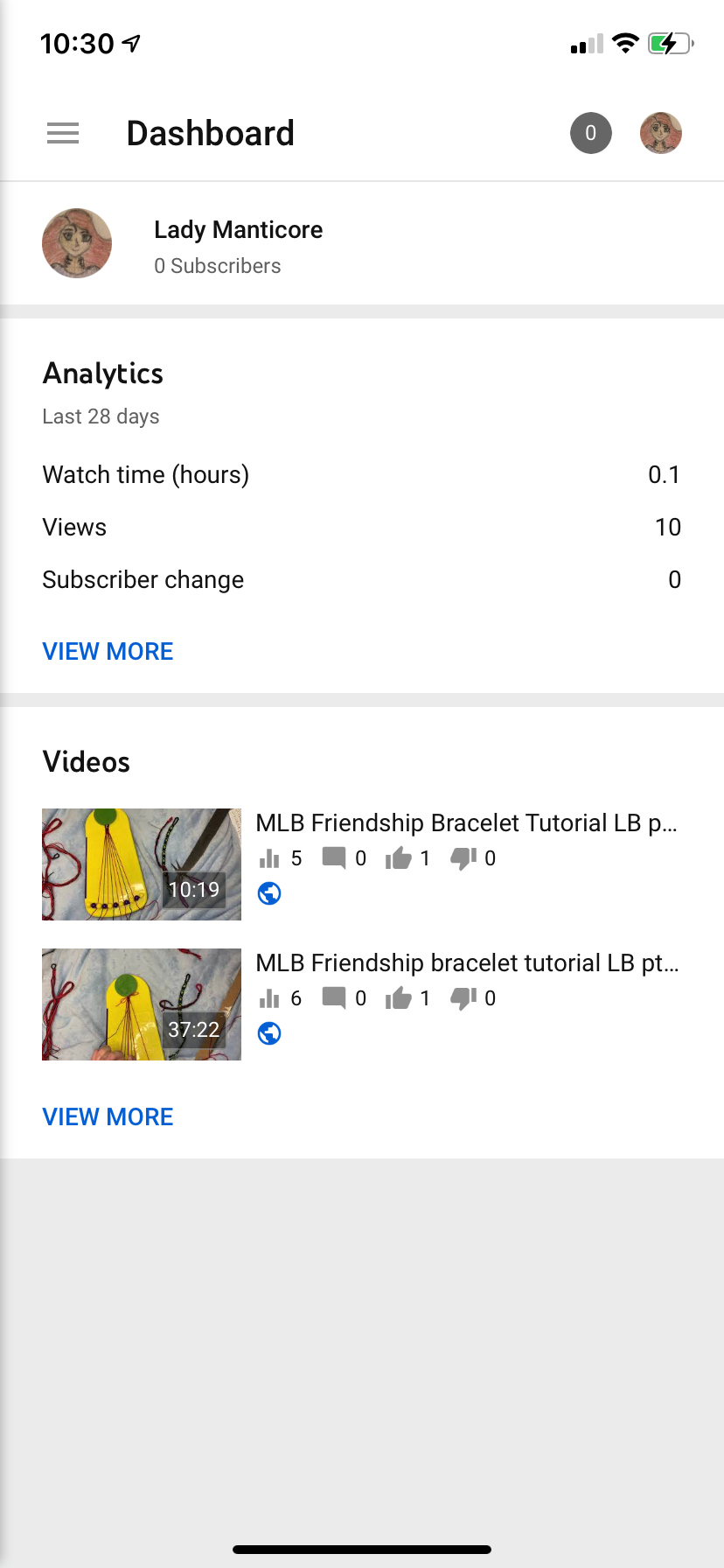The height and width of the screenshot is (1568, 724).
Task: Open the 10:19 Friendship Bracelet Tutorial video
Action: pyautogui.click(x=362, y=864)
